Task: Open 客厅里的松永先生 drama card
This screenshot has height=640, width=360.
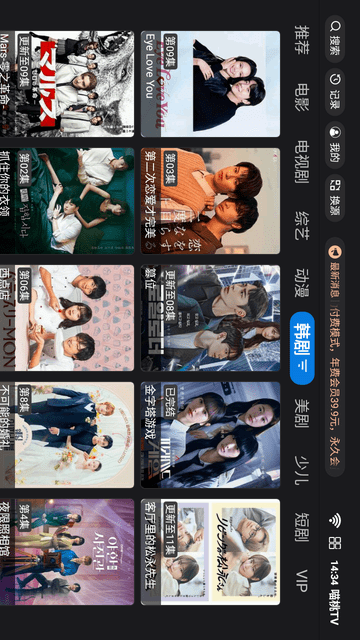Action: 211,552
